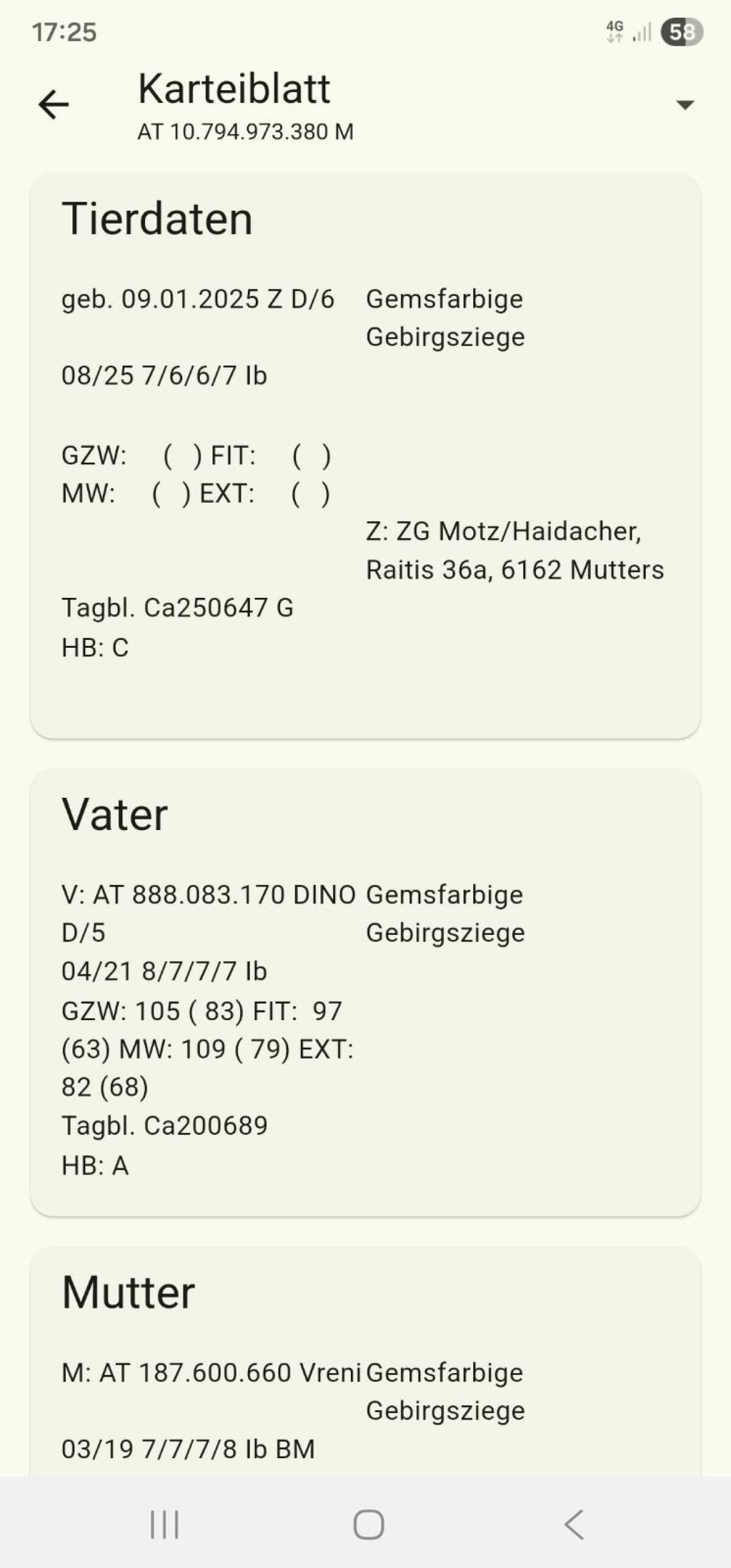Image resolution: width=731 pixels, height=1568 pixels.
Task: Go back using the app bar arrow
Action: click(54, 104)
